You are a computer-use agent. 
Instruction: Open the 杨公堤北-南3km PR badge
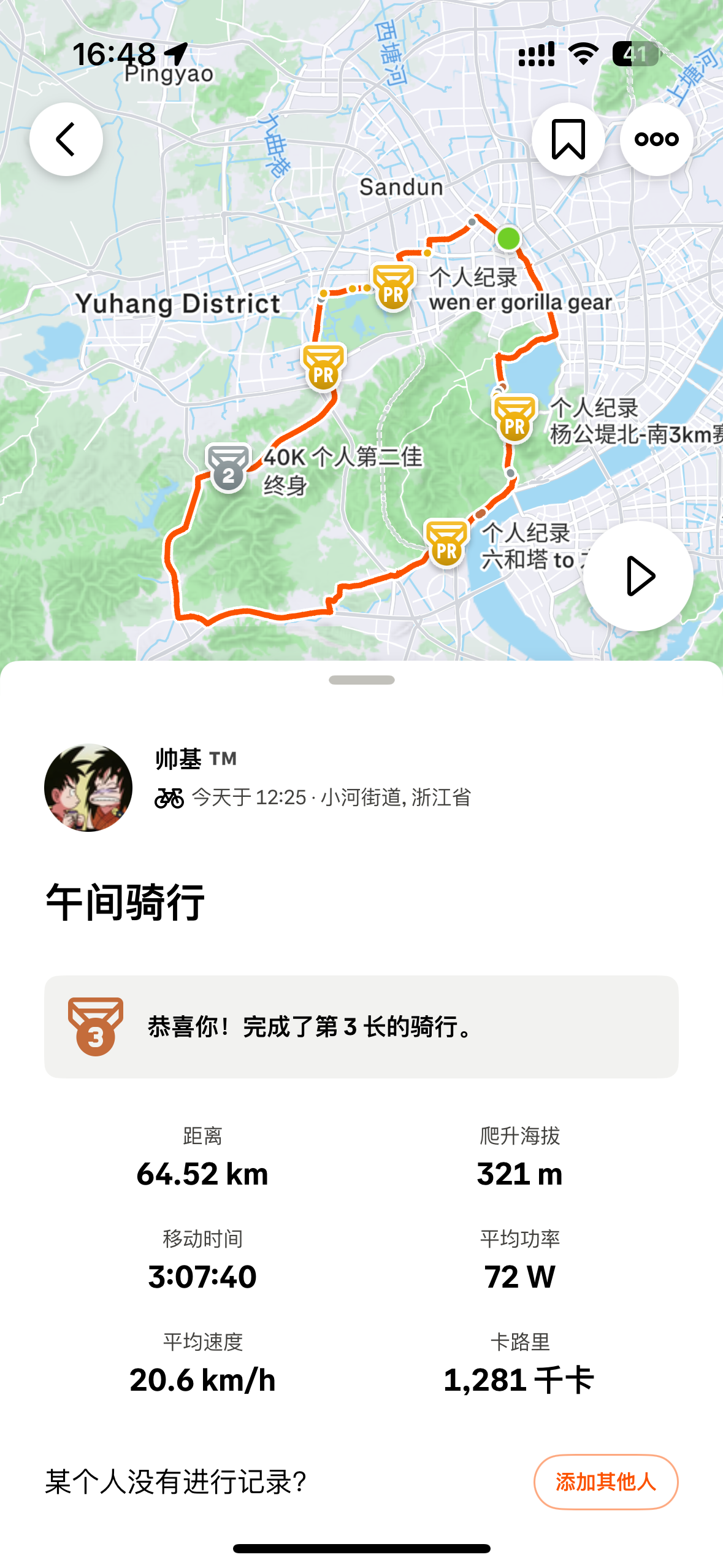[515, 418]
